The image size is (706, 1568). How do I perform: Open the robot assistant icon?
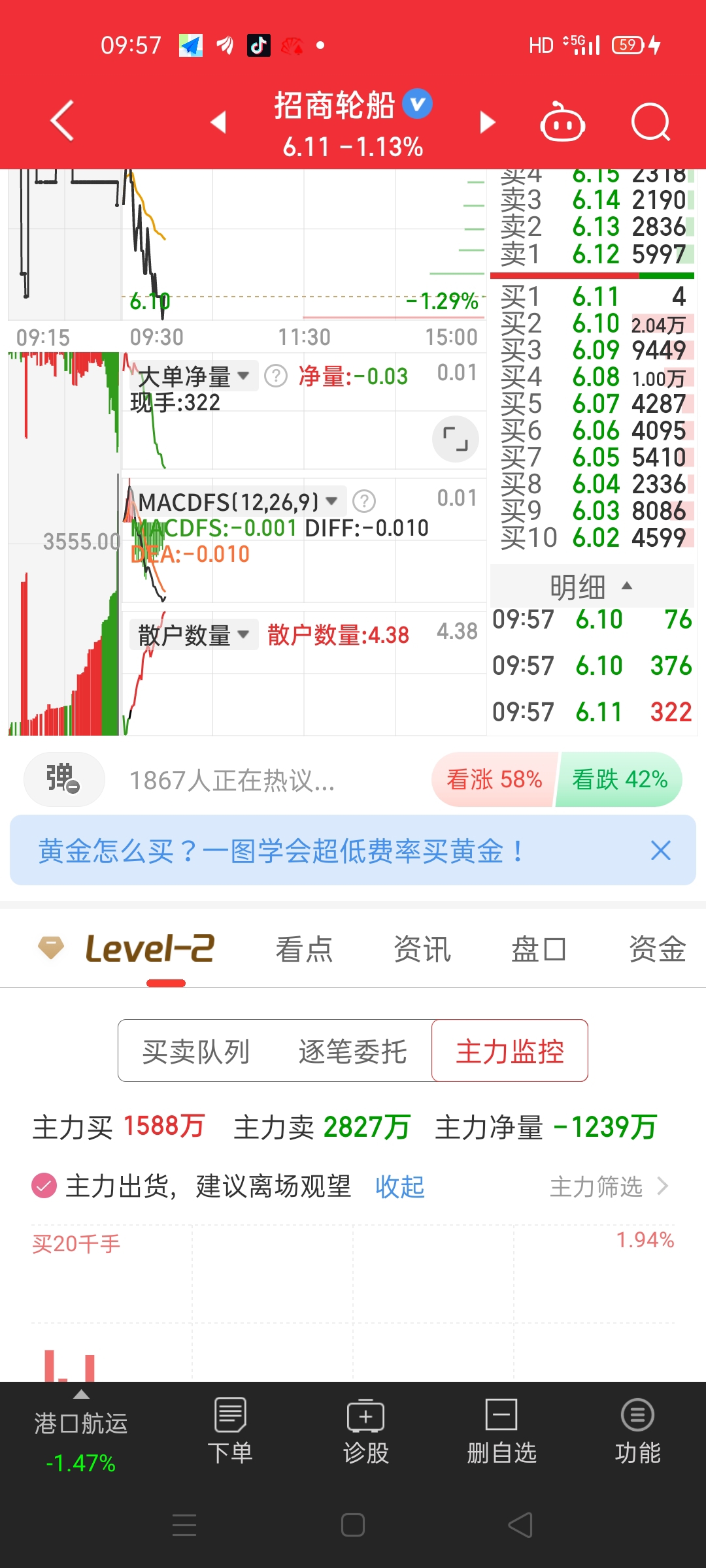(562, 122)
